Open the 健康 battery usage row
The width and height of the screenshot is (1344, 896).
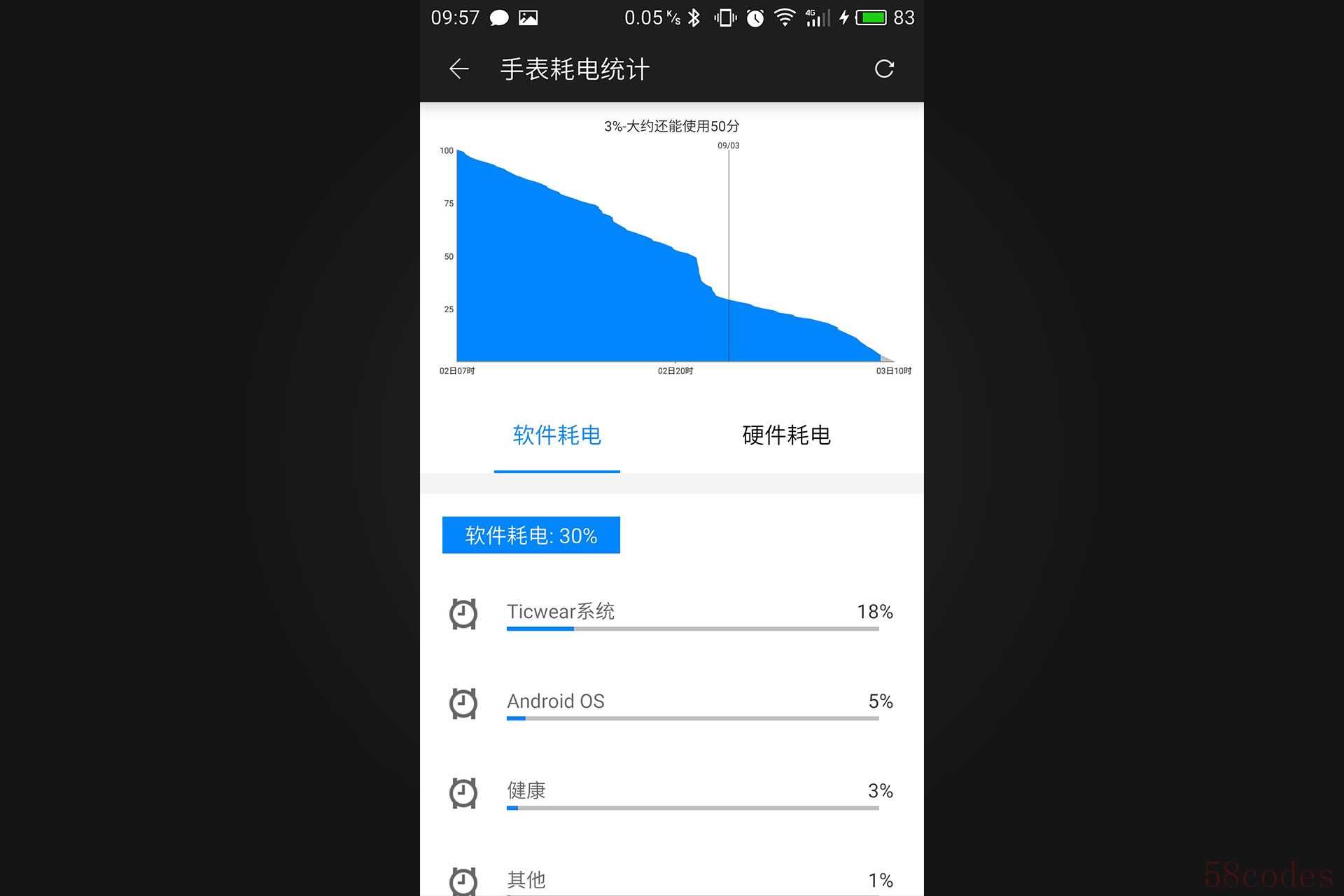click(671, 792)
